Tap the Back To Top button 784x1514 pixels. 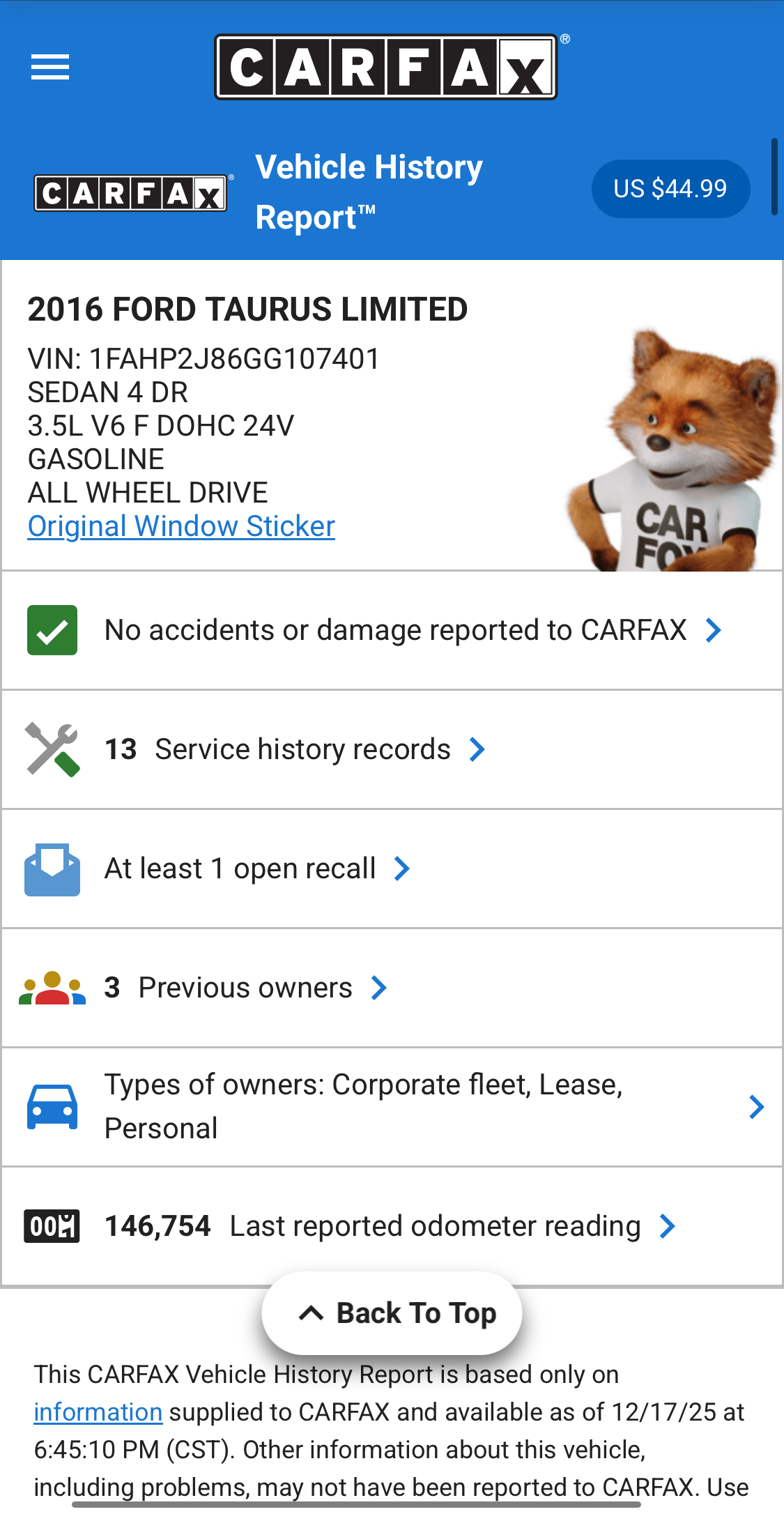coord(392,1313)
